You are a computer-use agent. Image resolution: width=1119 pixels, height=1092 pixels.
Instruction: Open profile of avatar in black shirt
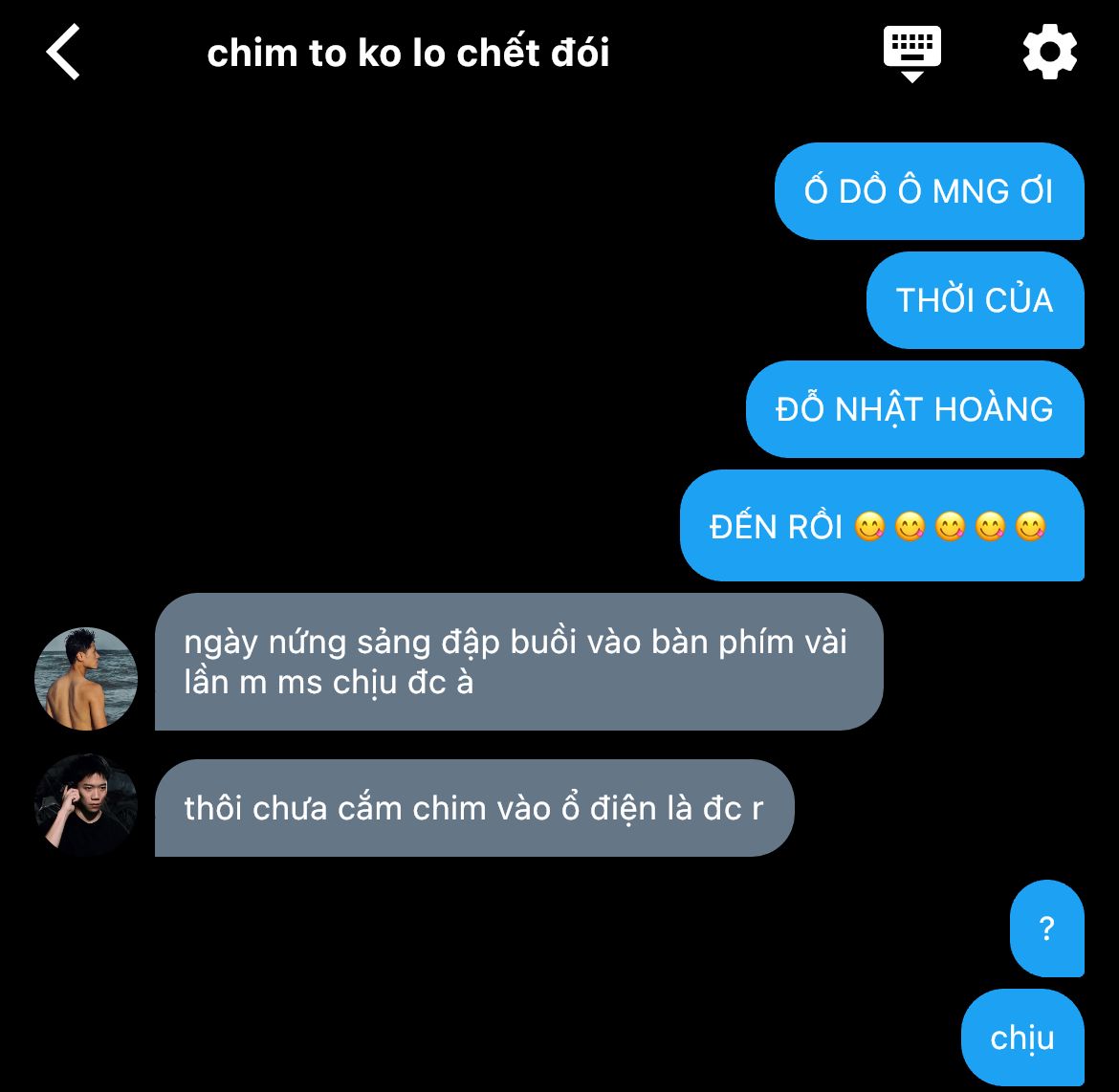86,805
